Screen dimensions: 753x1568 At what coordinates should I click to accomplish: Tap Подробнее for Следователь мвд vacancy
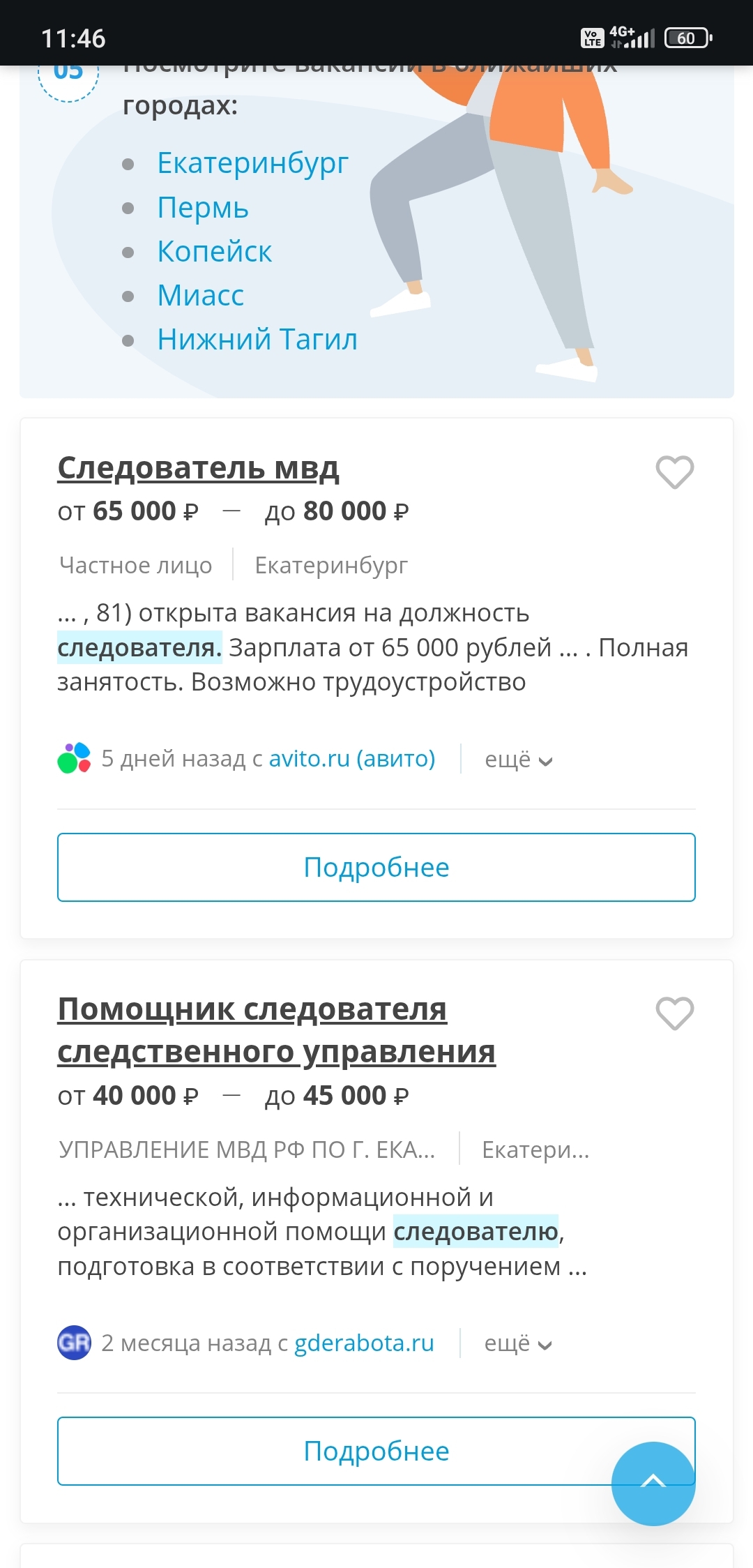pos(376,867)
